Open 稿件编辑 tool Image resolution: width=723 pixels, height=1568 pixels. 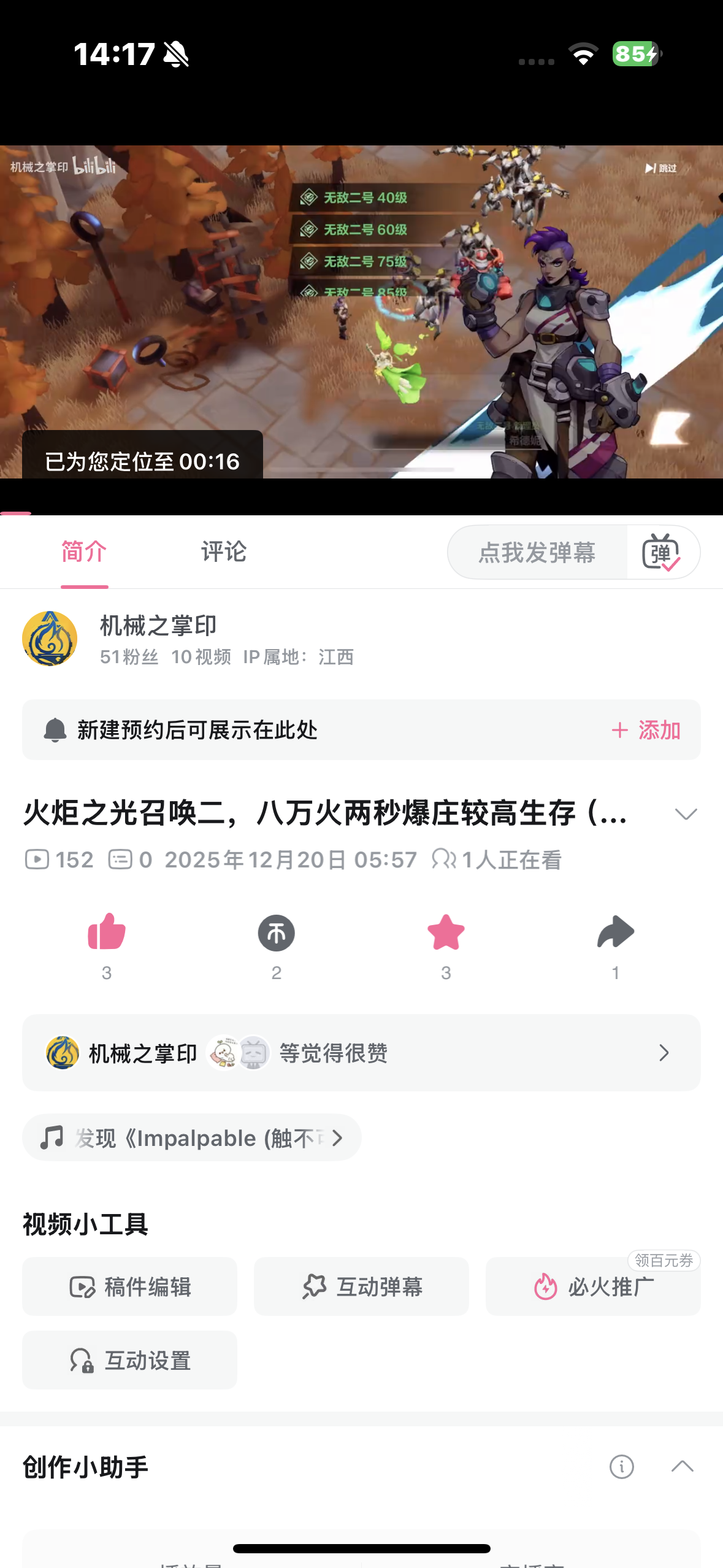pos(130,1286)
